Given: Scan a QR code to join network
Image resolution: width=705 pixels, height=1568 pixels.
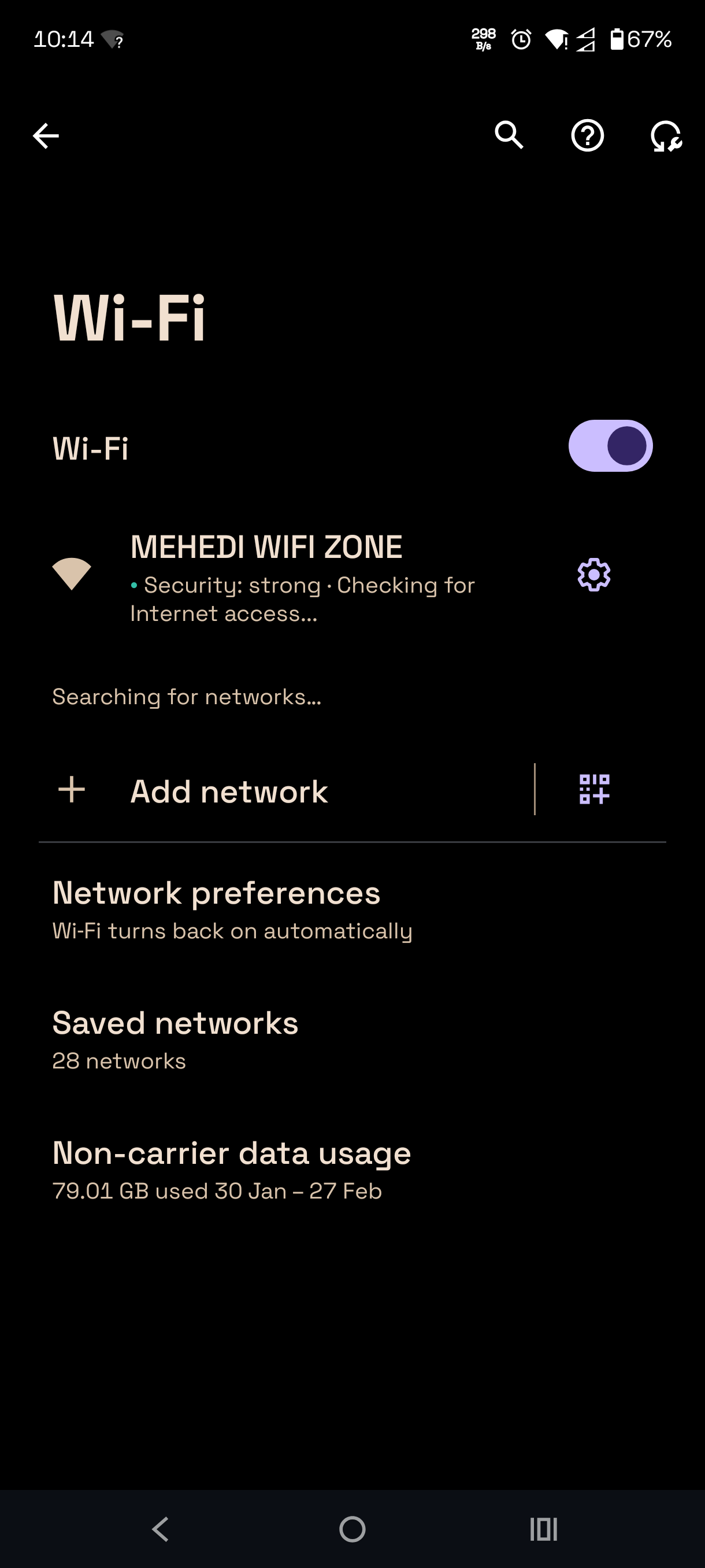Looking at the screenshot, I should [x=593, y=789].
